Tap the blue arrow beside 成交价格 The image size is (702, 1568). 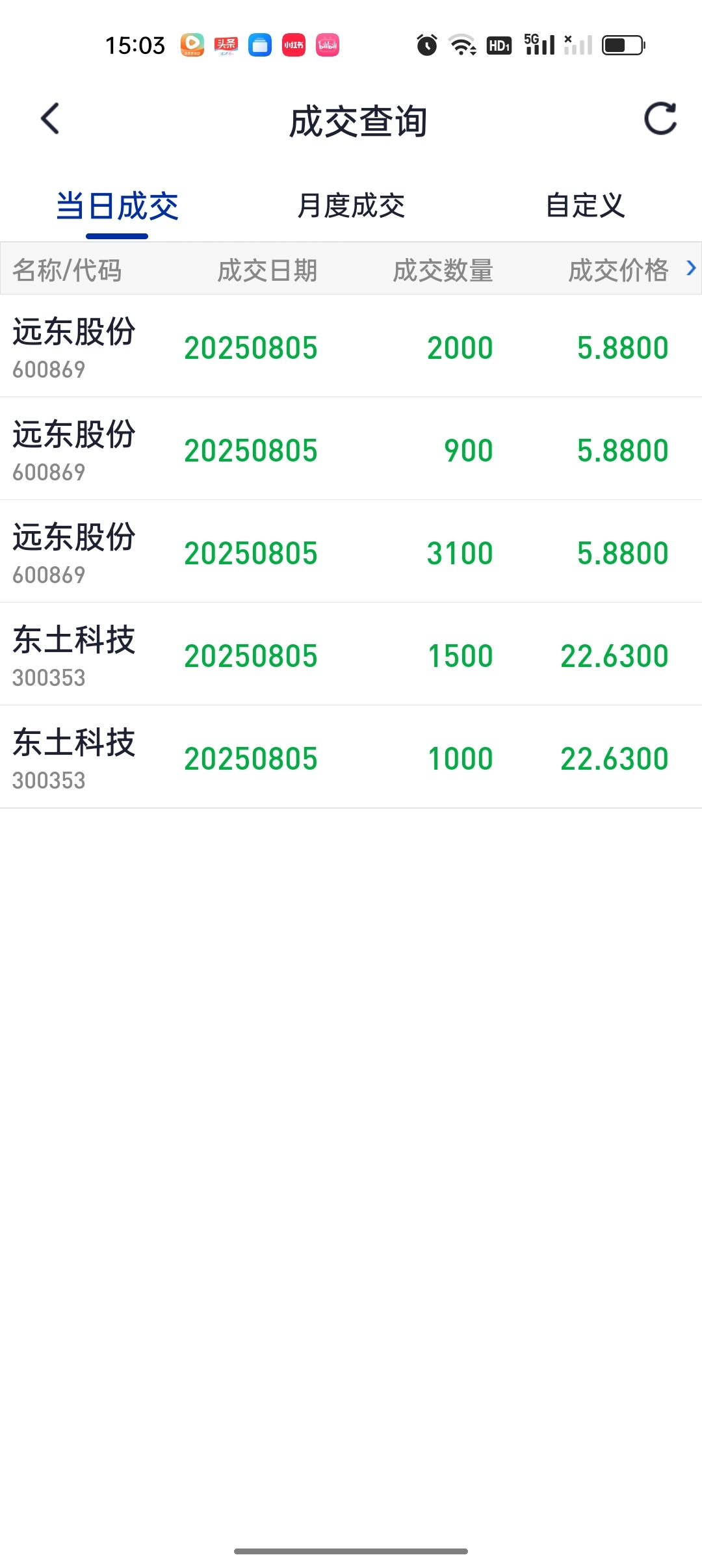coord(691,268)
